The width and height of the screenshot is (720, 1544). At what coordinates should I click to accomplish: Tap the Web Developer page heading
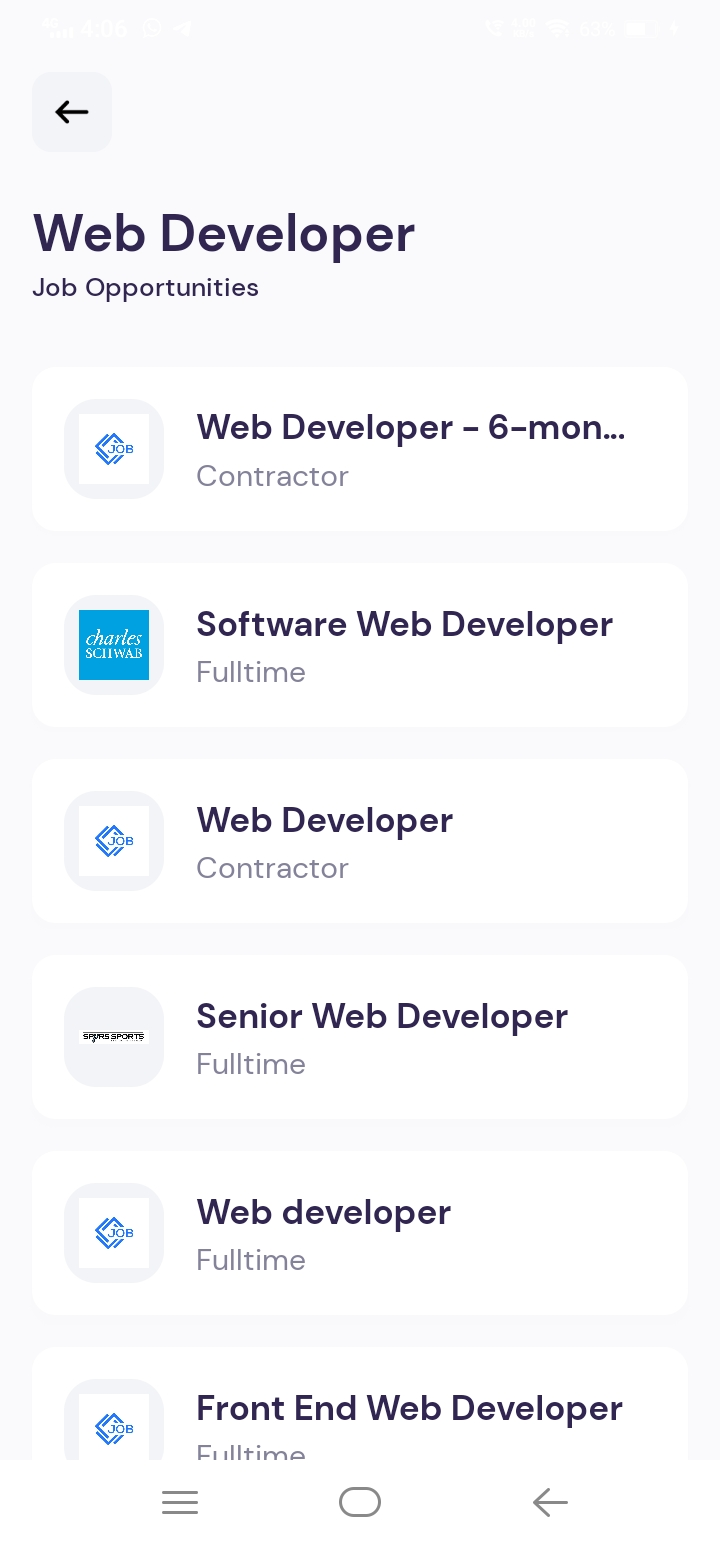[223, 233]
